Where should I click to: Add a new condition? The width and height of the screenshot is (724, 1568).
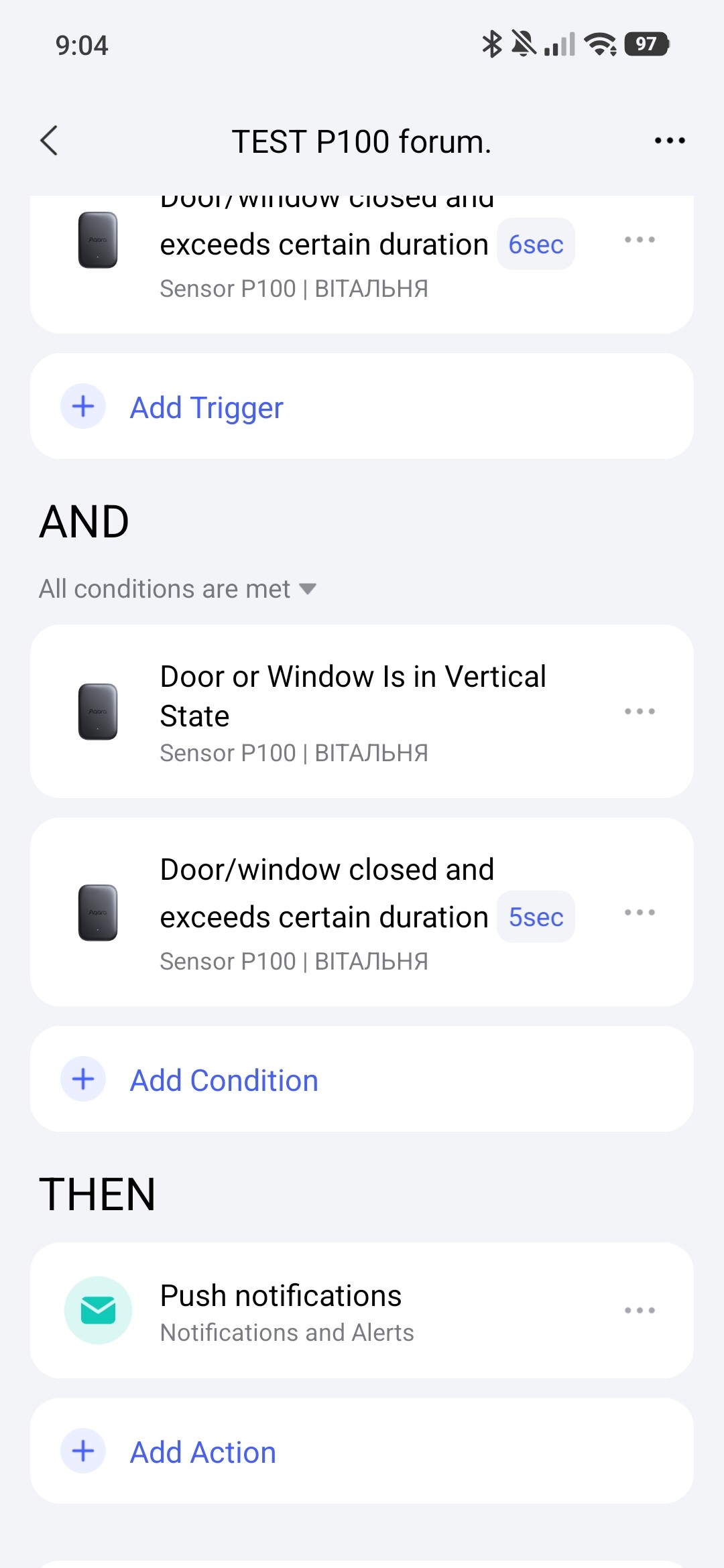(224, 1080)
